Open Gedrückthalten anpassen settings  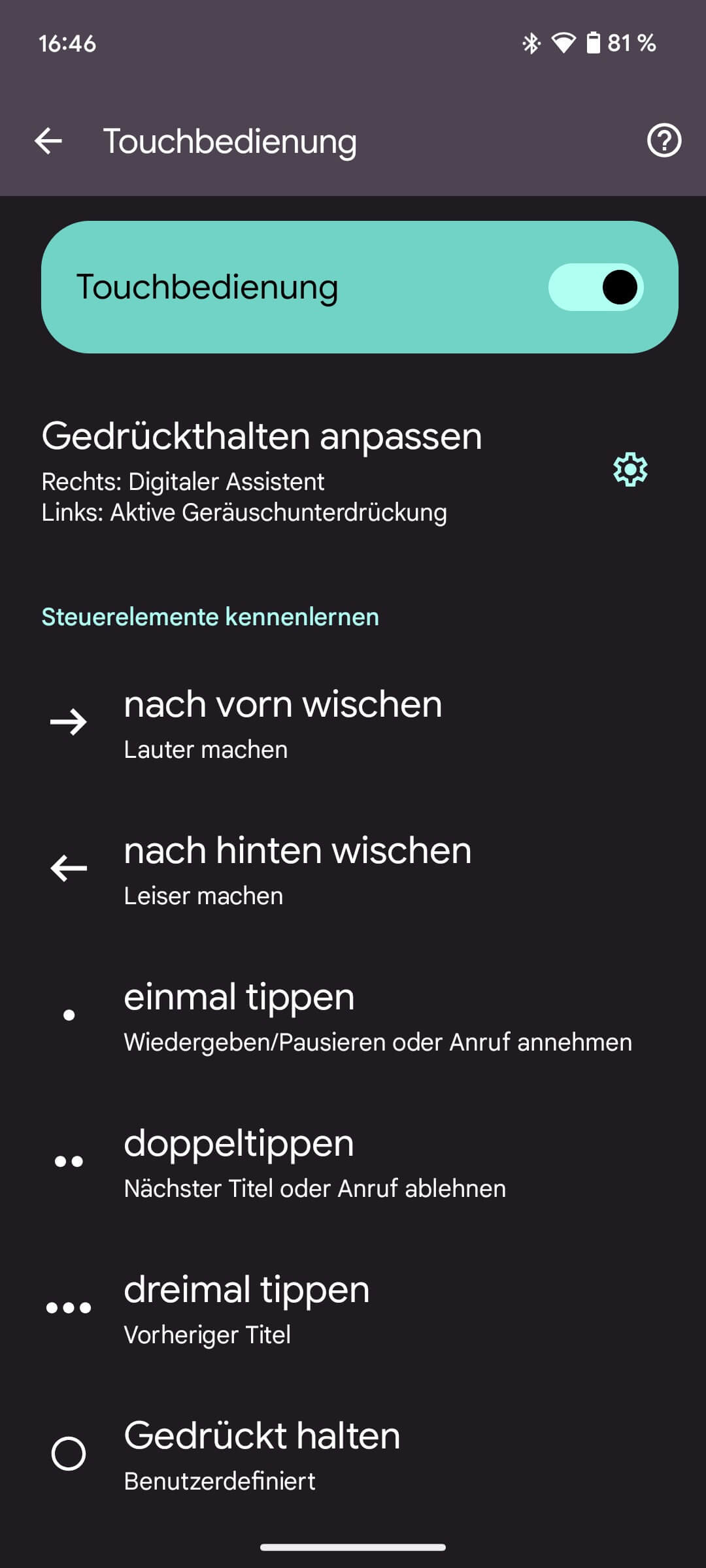pos(630,469)
